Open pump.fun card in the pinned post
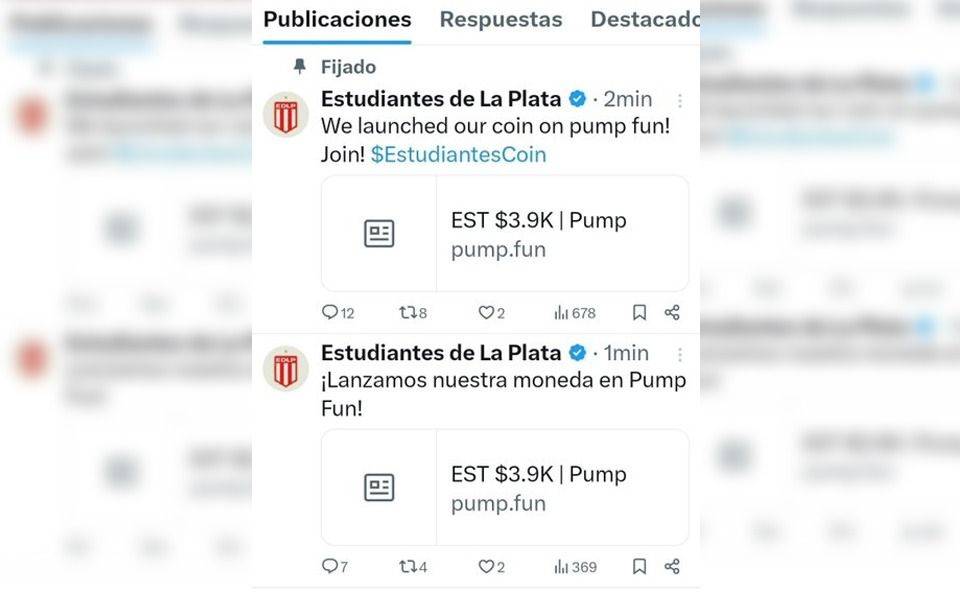The height and width of the screenshot is (600, 960). (505, 234)
